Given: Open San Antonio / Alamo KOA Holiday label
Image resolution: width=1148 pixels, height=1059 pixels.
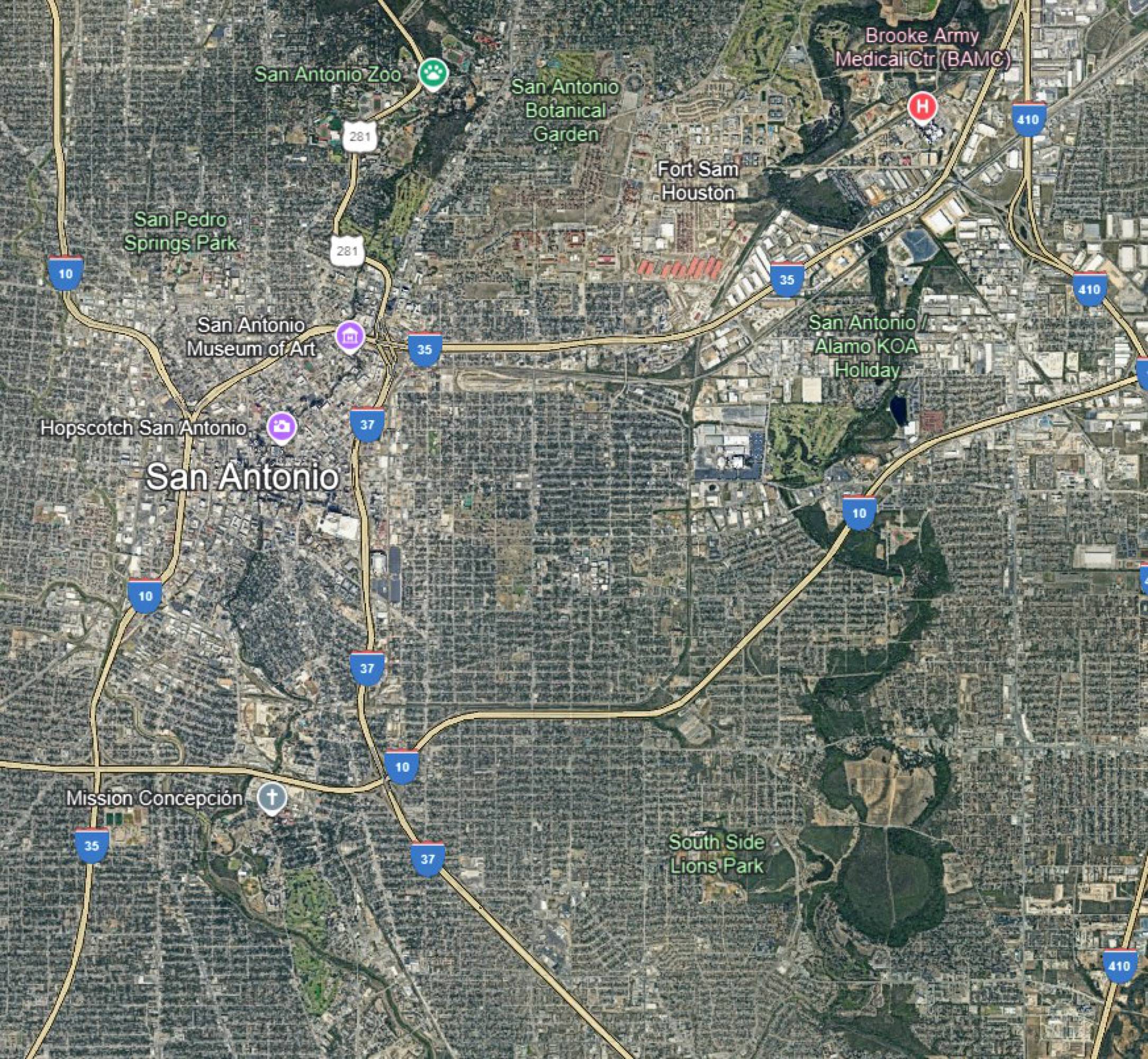Looking at the screenshot, I should (x=867, y=346).
